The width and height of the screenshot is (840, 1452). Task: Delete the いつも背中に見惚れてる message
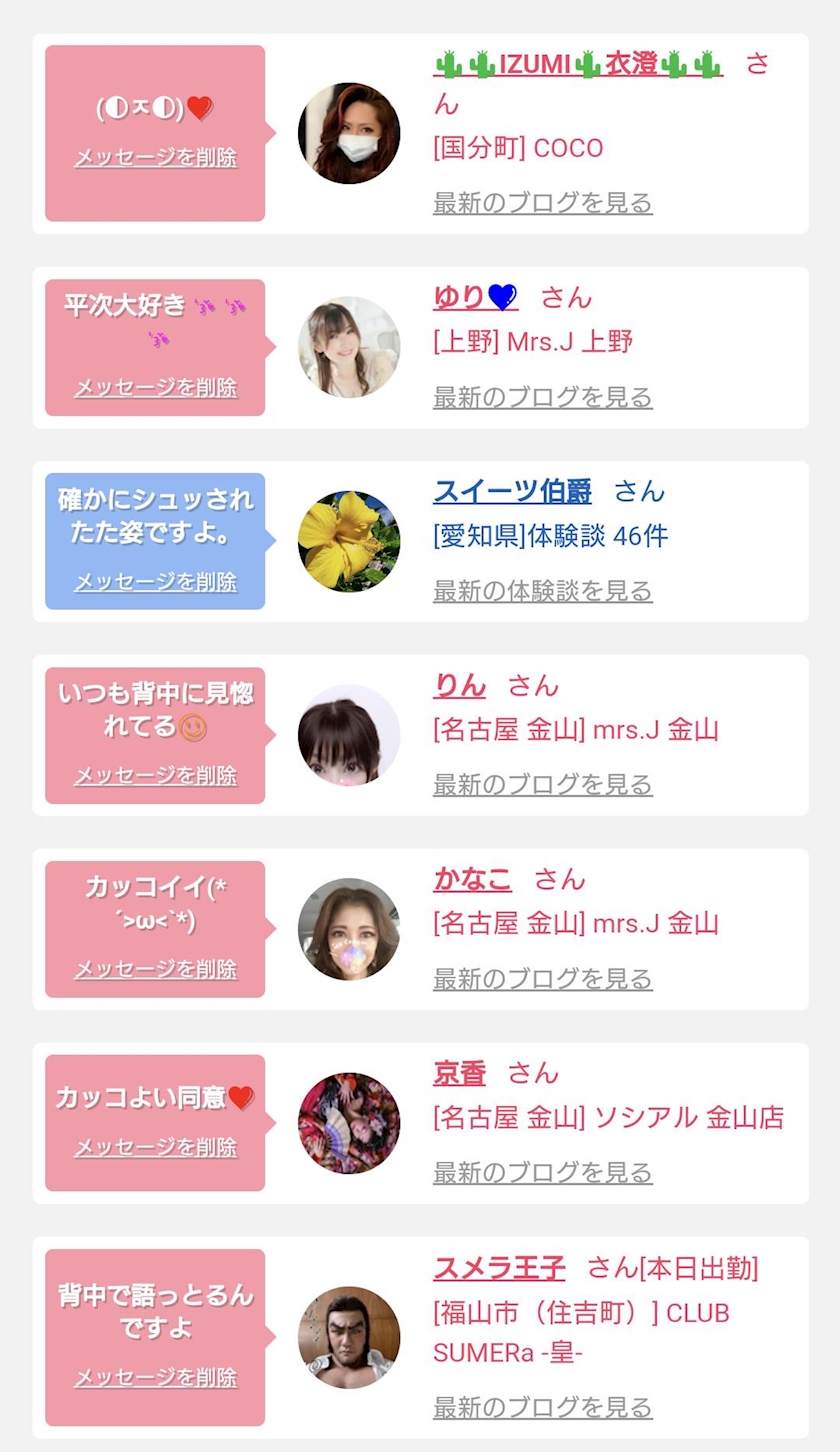[x=155, y=775]
